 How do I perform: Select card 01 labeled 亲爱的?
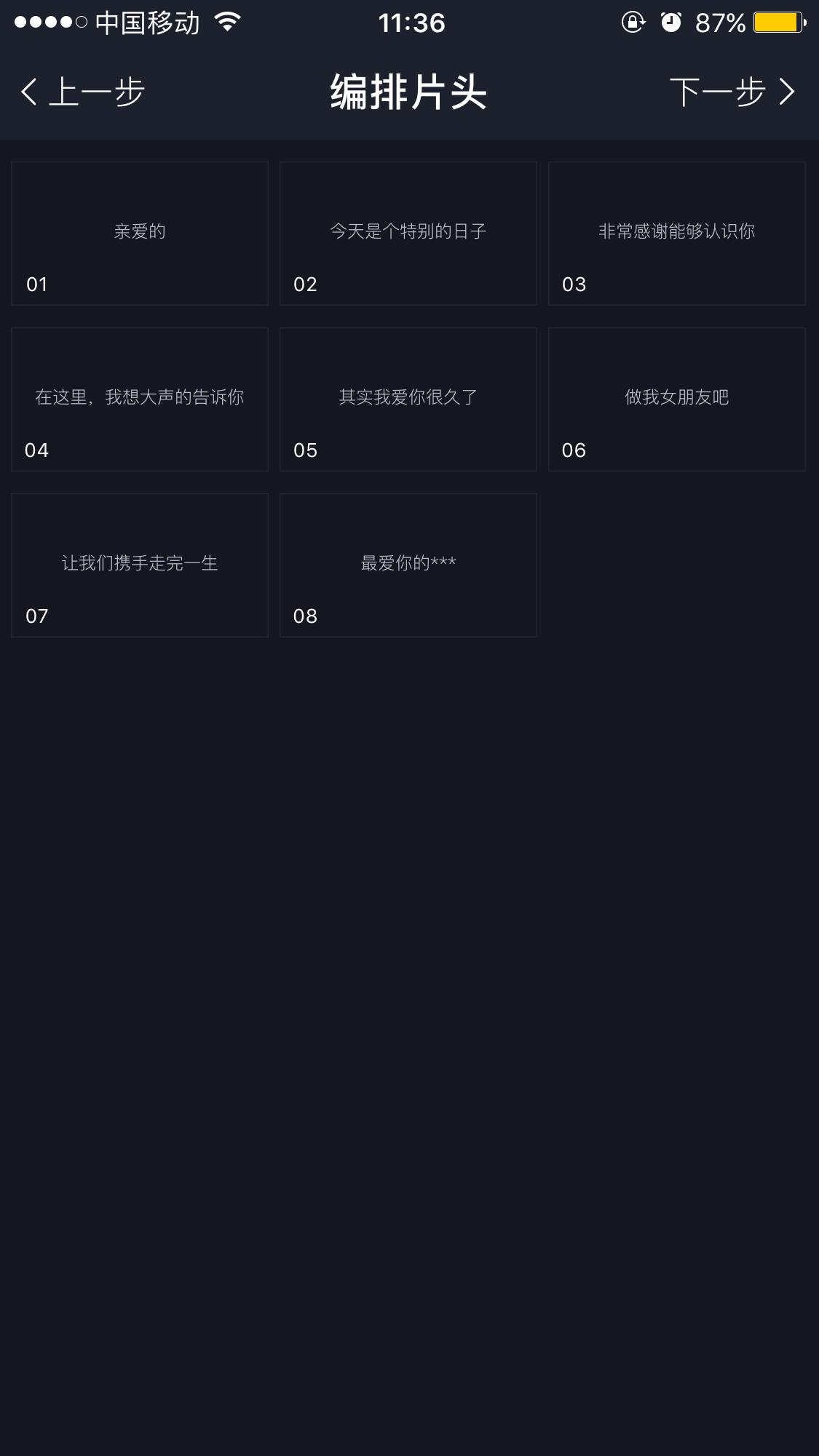[x=139, y=233]
